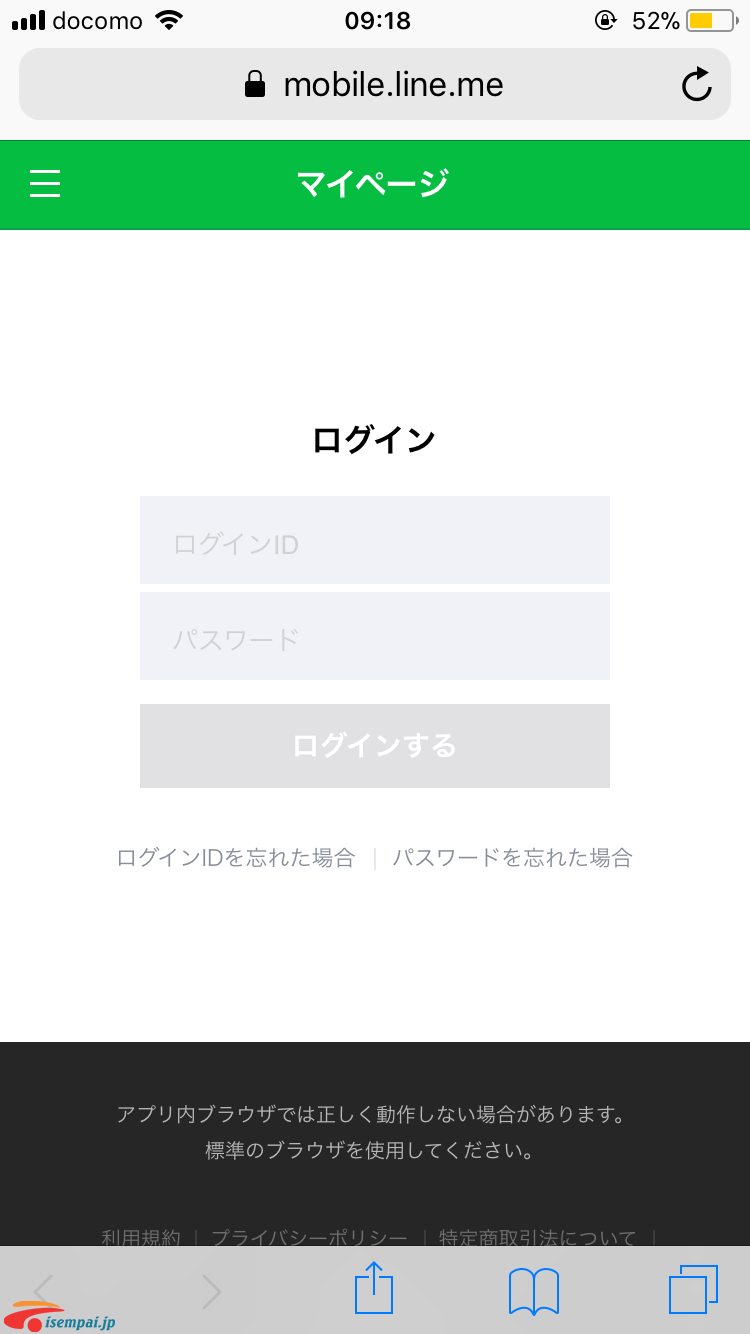Open パスワードを忘れた場合 link
This screenshot has width=750, height=1334.
click(x=512, y=857)
